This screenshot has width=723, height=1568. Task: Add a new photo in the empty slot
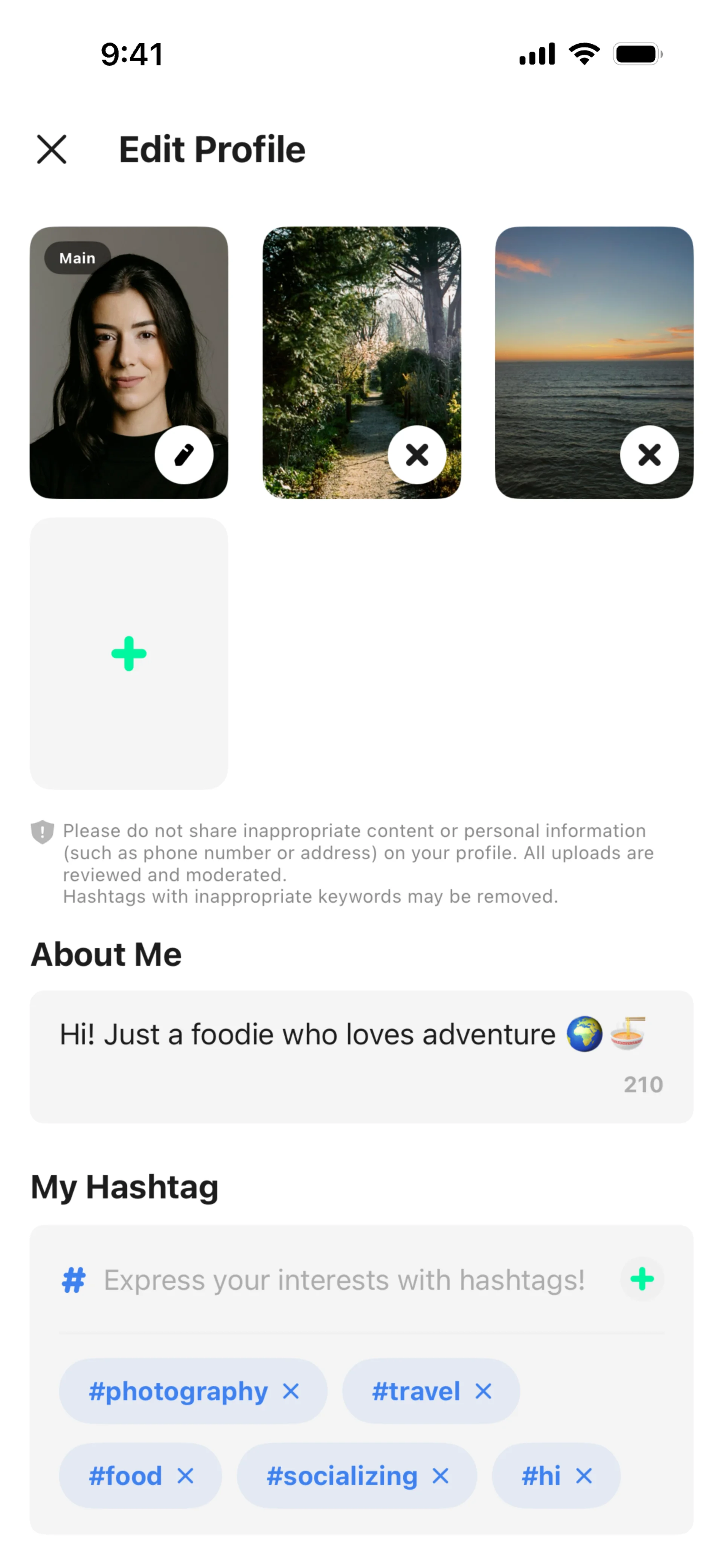pos(129,654)
